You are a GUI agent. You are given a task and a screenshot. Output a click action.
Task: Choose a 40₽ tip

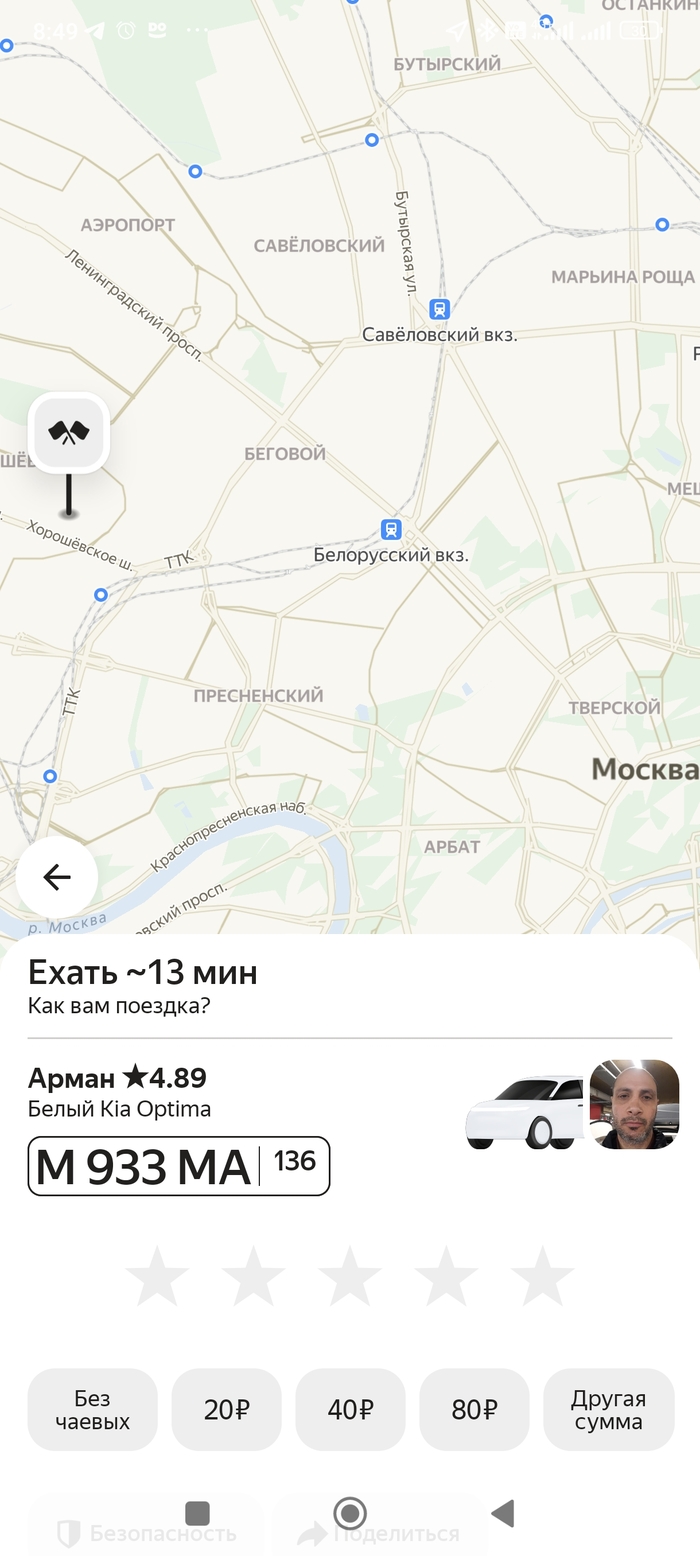350,1409
